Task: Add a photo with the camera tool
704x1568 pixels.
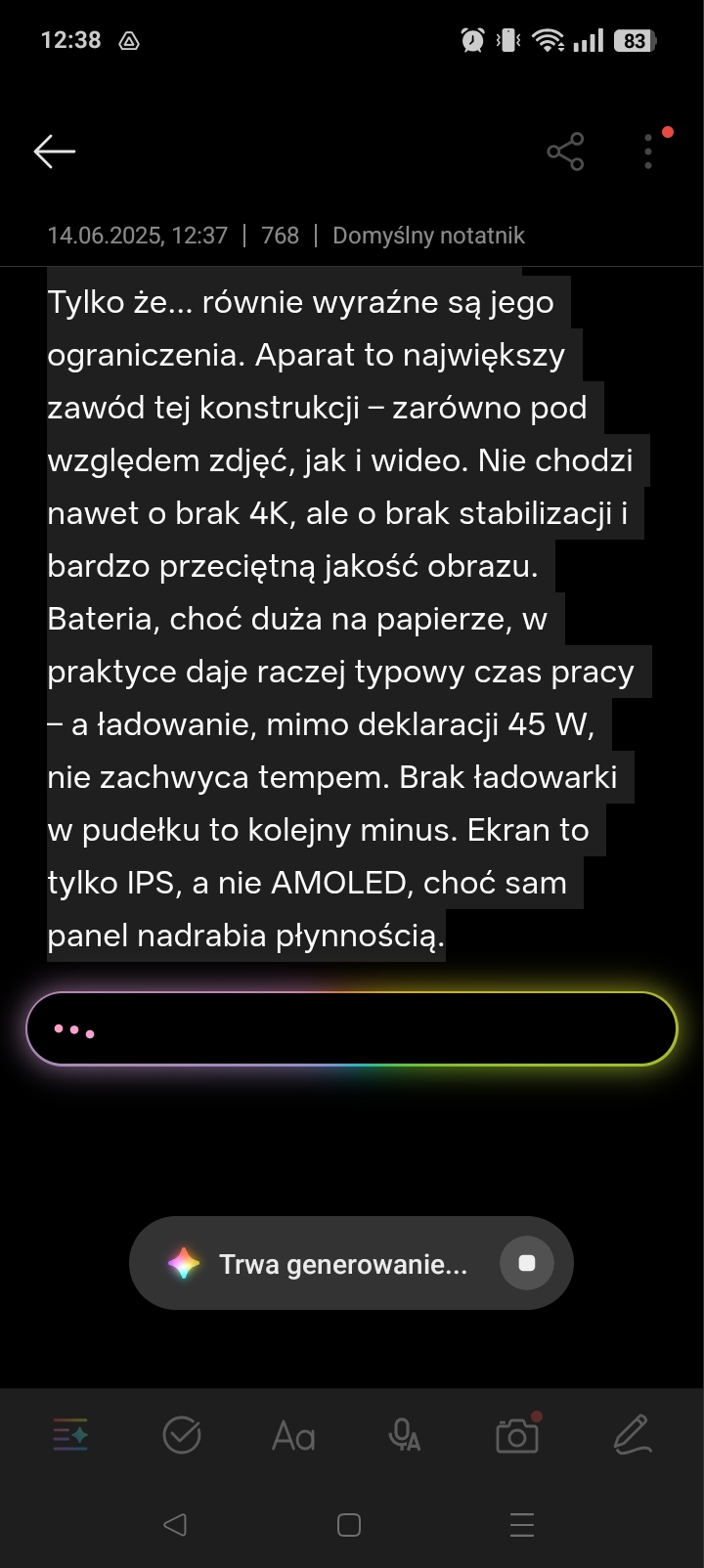Action: click(517, 1434)
